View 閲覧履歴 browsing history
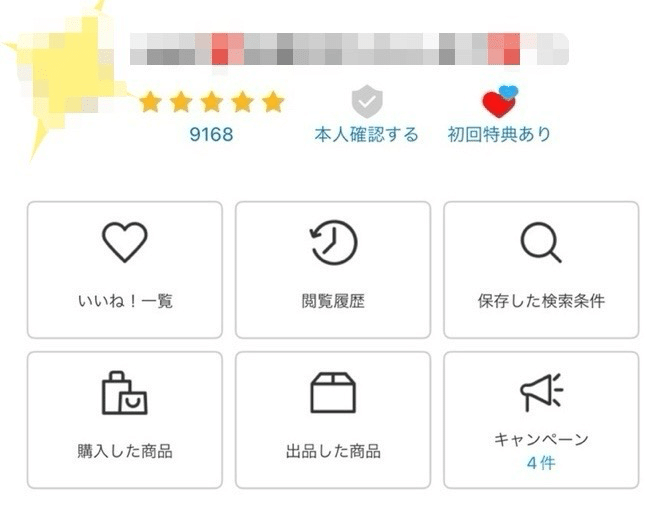This screenshot has width=666, height=516. tap(333, 270)
